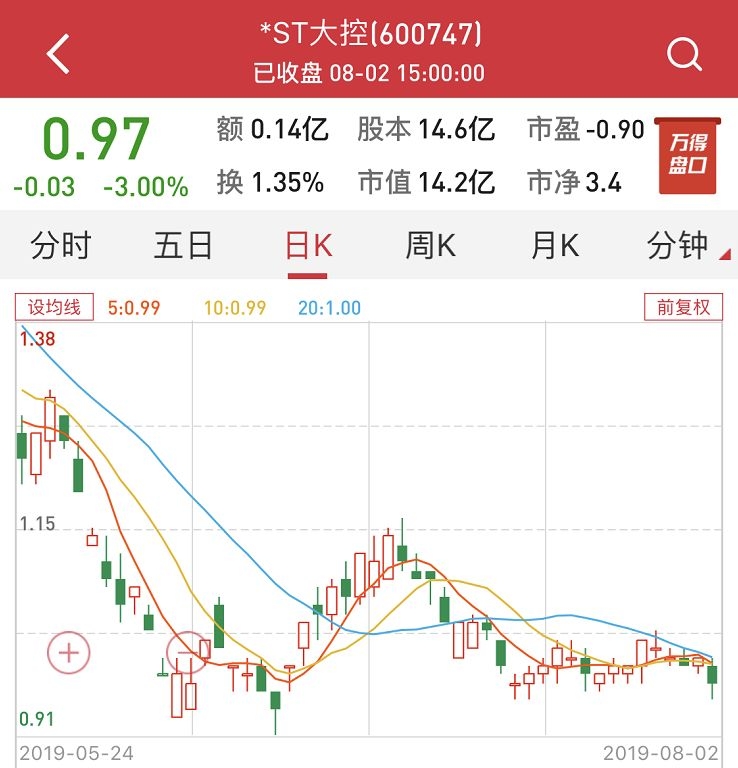
Task: Select the 日K chart tab
Action: coord(307,245)
